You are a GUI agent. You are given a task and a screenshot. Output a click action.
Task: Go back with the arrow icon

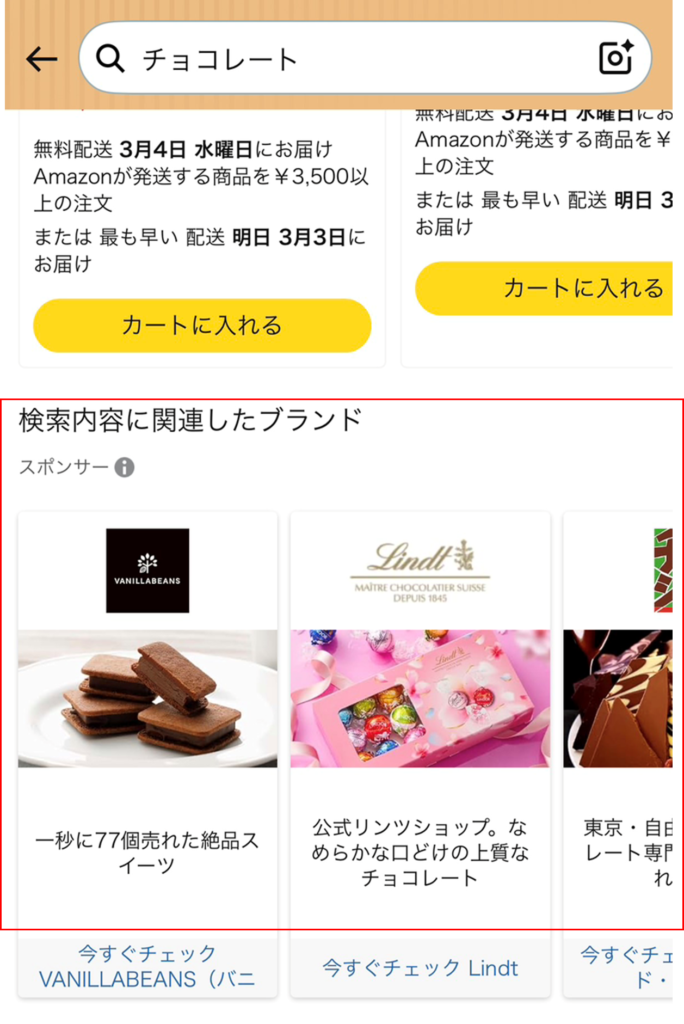41,60
